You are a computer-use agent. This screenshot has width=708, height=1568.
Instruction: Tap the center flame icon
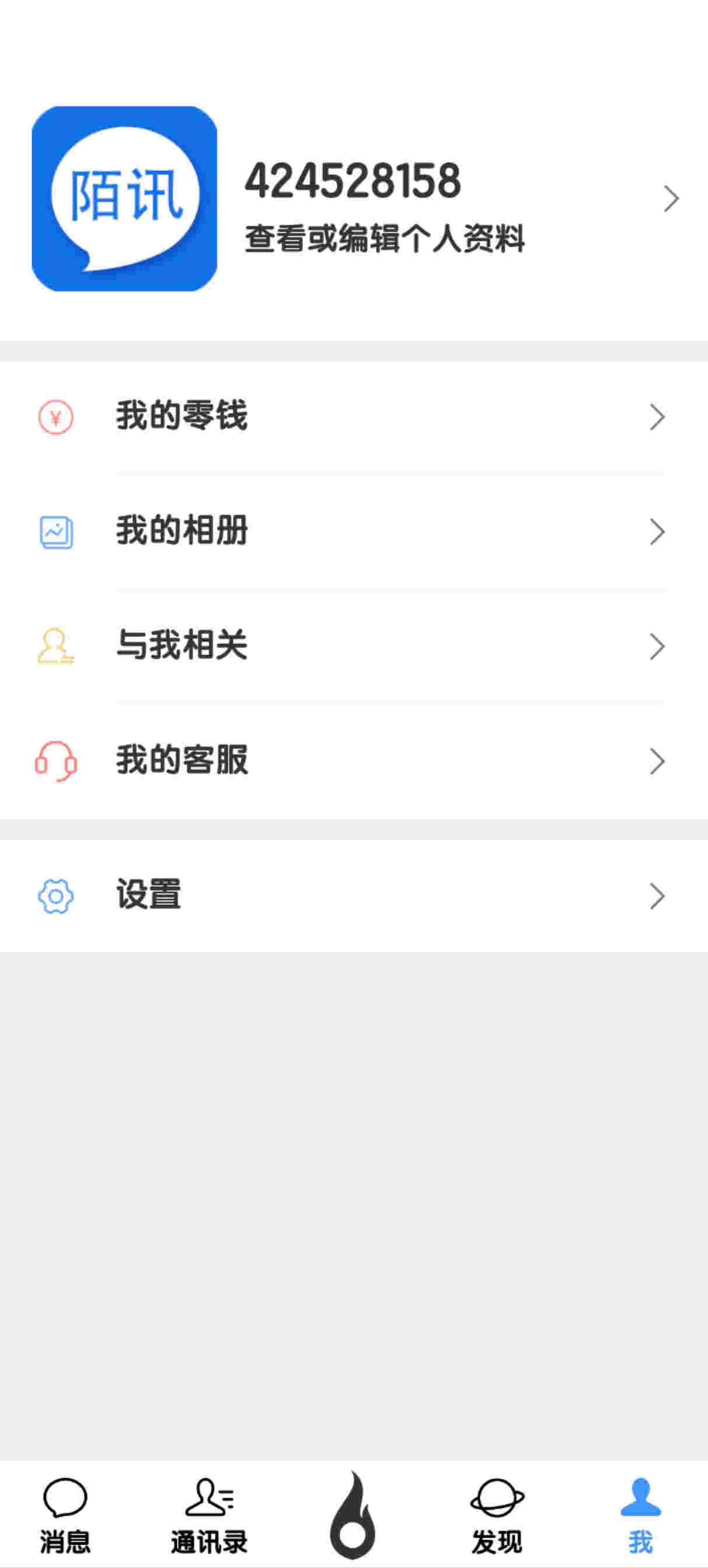click(353, 1515)
